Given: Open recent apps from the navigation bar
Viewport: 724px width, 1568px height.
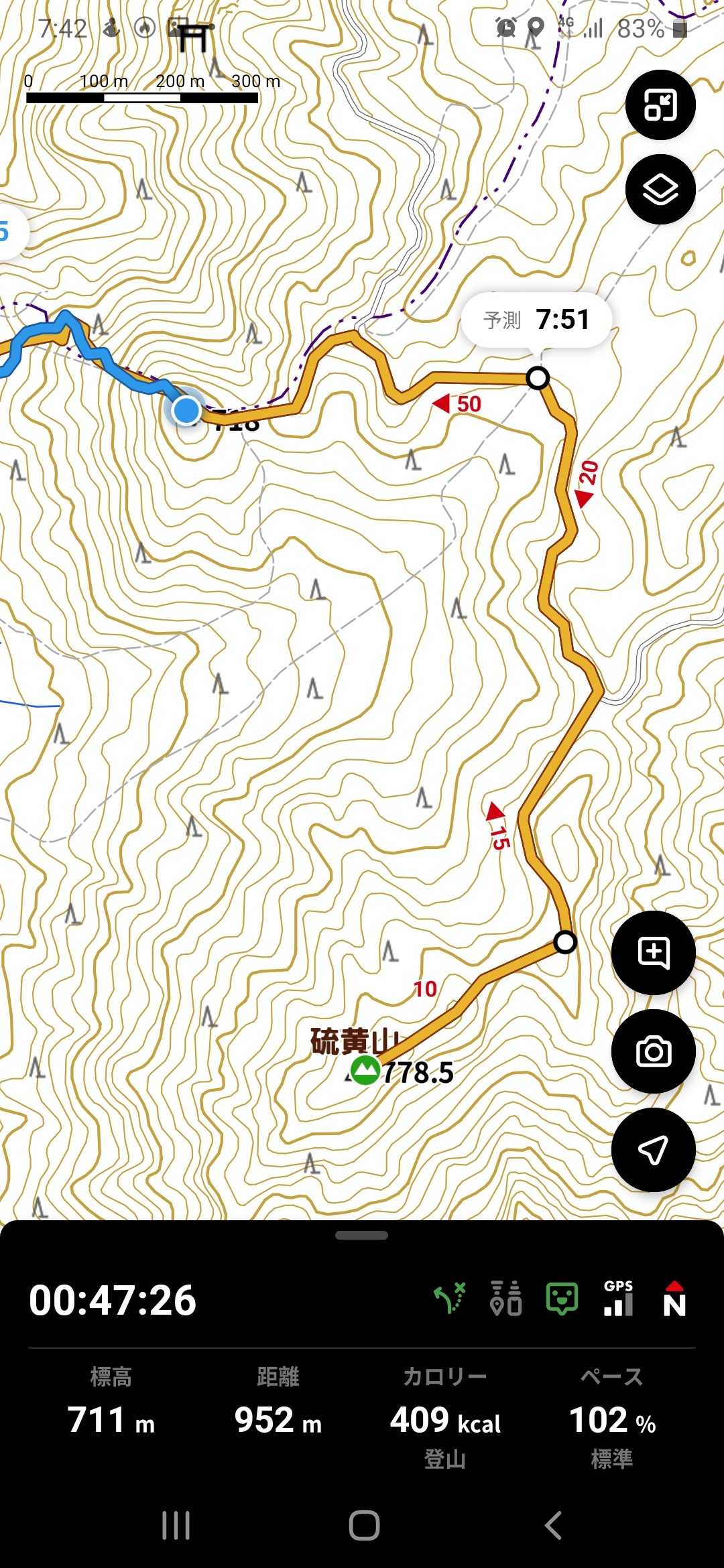Looking at the screenshot, I should [176, 1526].
